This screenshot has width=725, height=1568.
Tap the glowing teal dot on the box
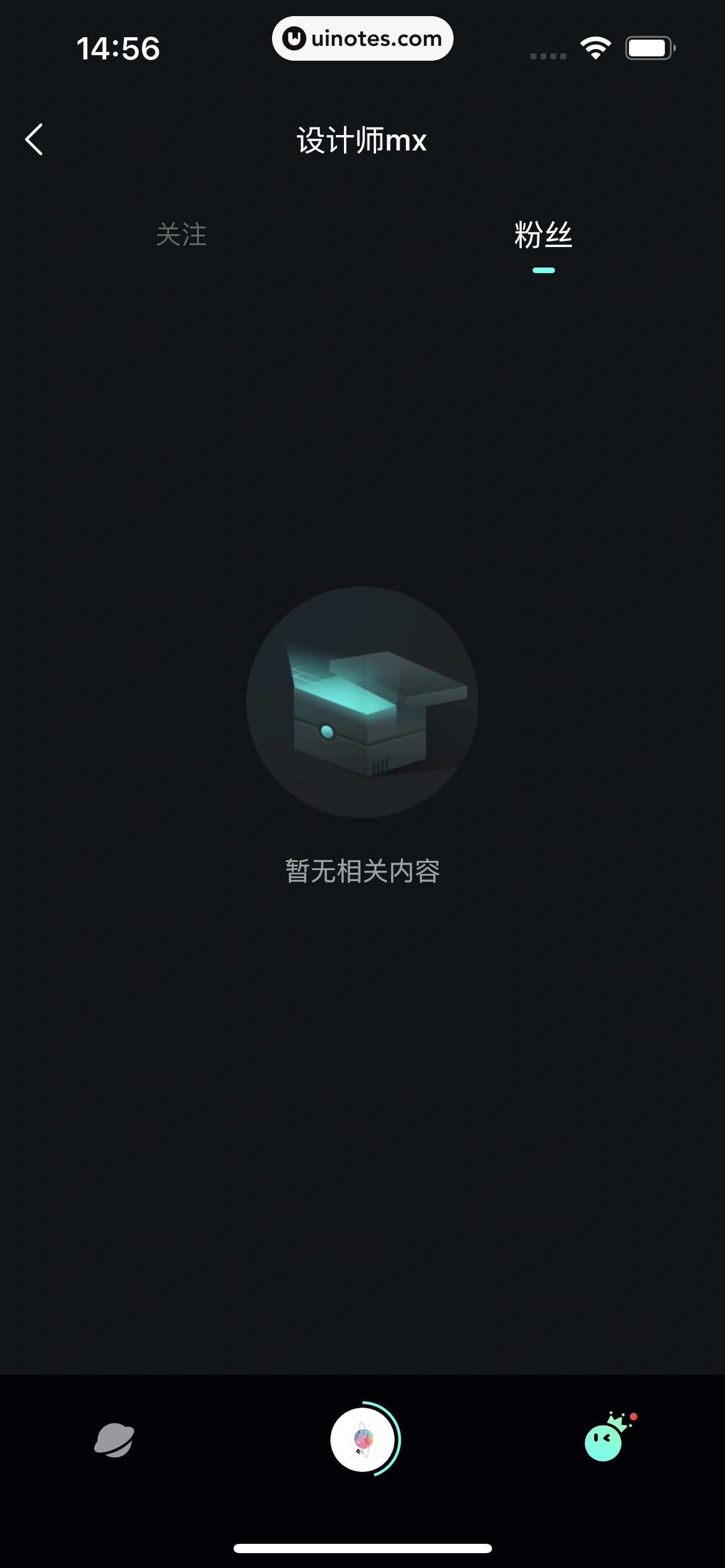(x=327, y=733)
